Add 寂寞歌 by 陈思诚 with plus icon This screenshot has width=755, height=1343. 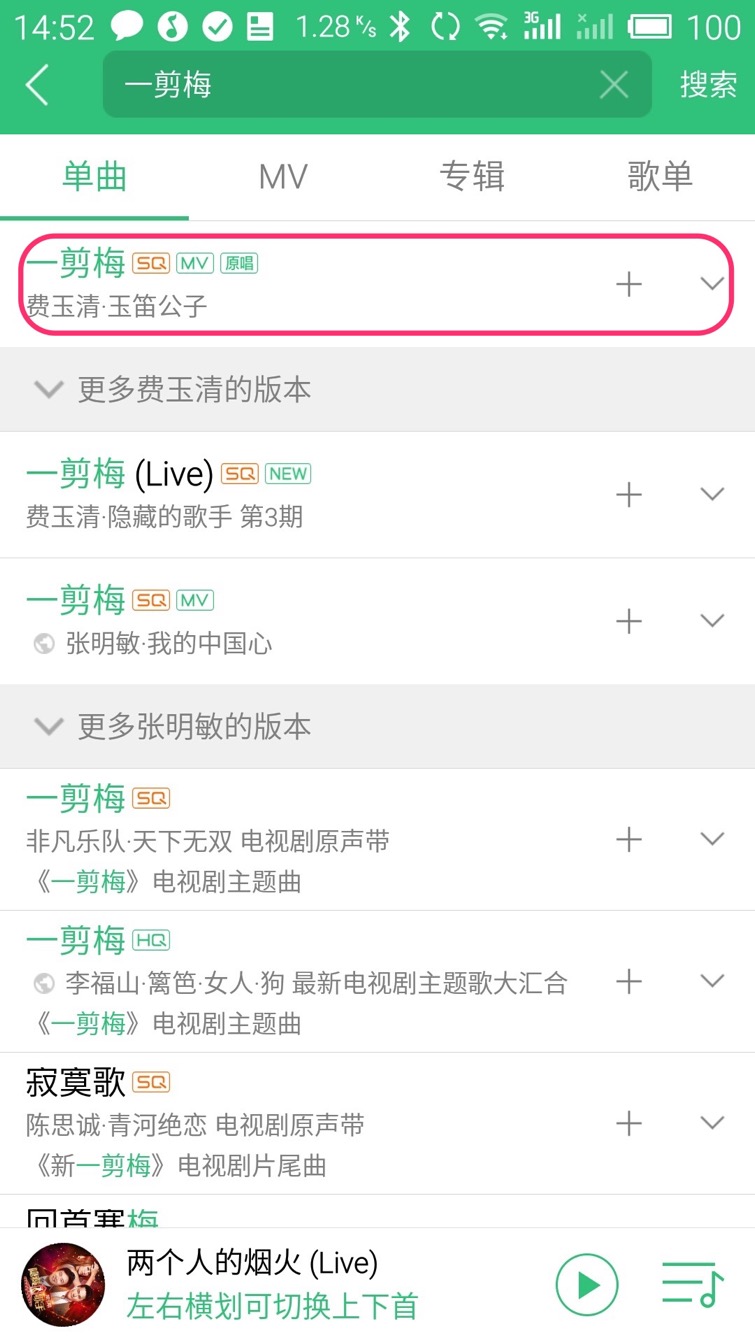[x=629, y=1123]
